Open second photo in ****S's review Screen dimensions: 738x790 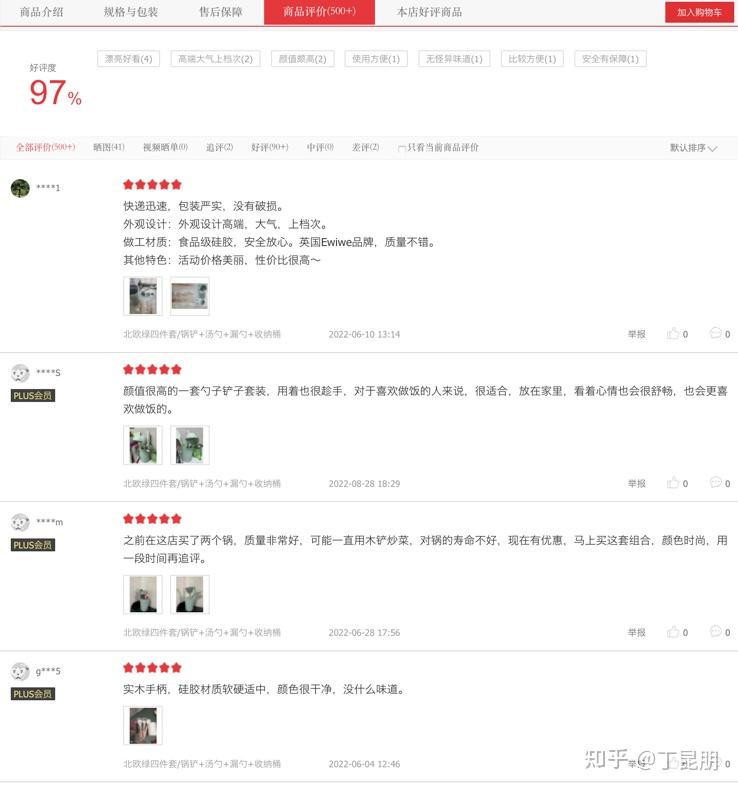pyautogui.click(x=190, y=445)
